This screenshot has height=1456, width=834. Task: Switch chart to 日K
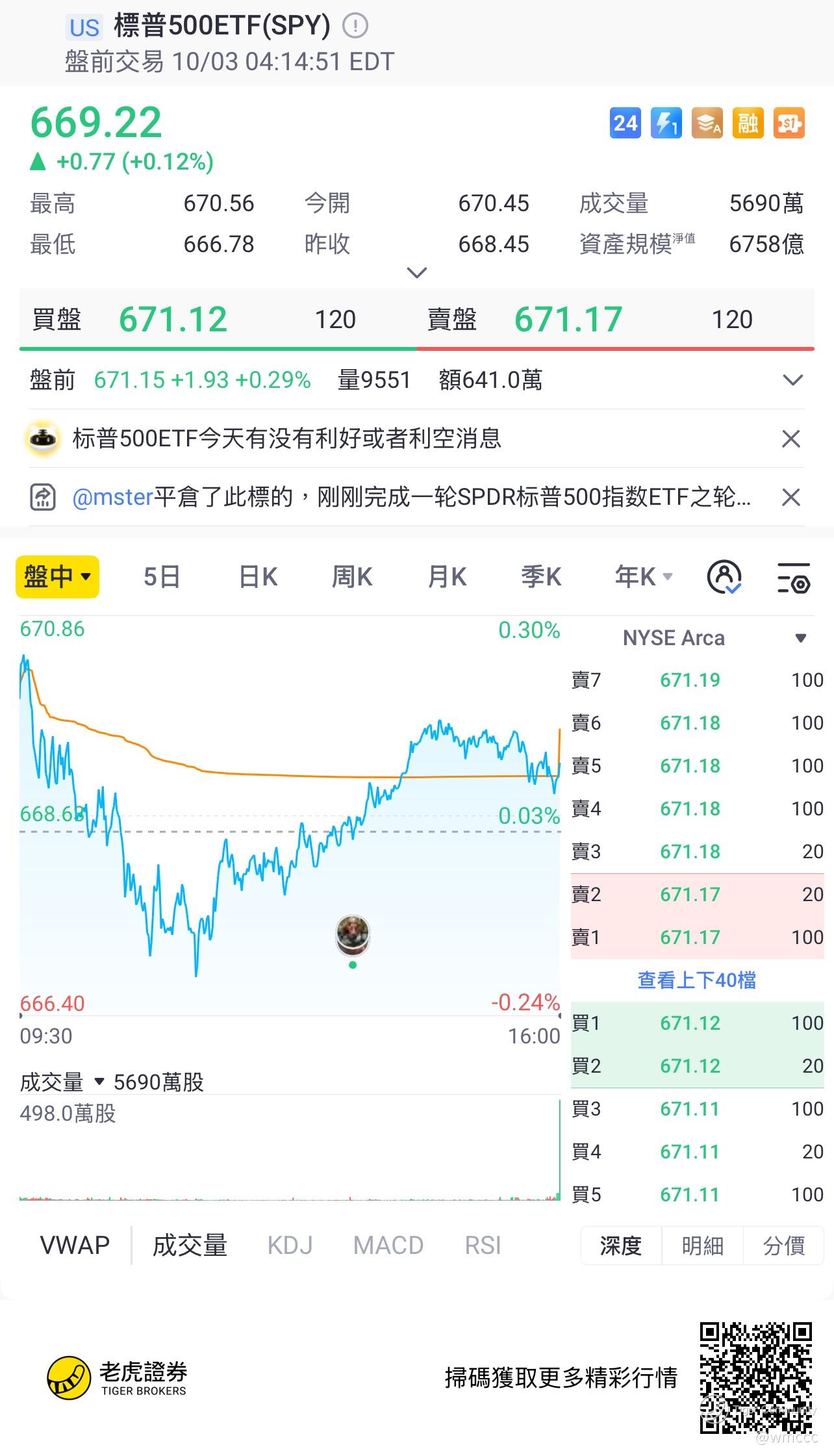click(x=258, y=577)
